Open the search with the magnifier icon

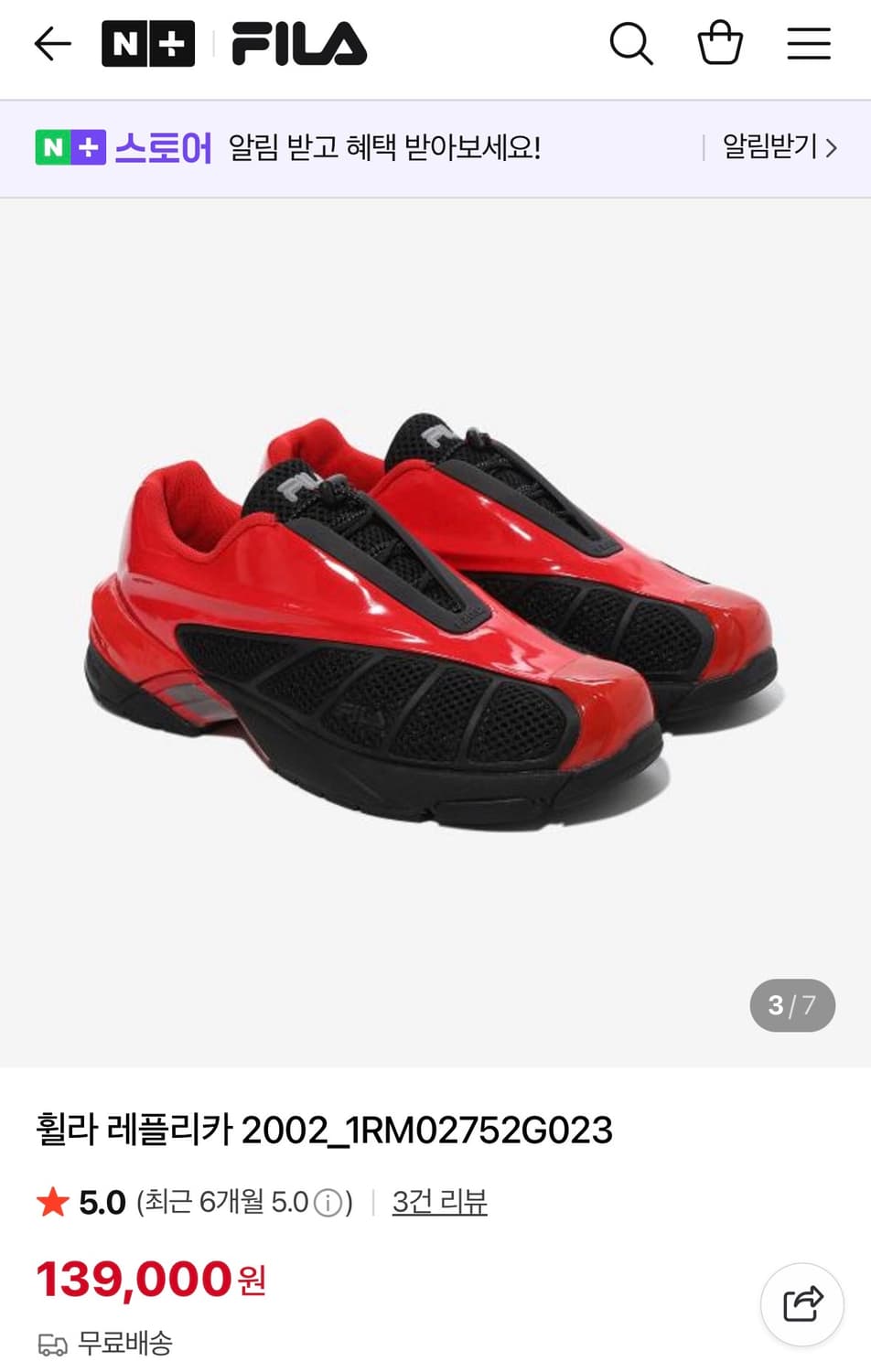coord(631,42)
